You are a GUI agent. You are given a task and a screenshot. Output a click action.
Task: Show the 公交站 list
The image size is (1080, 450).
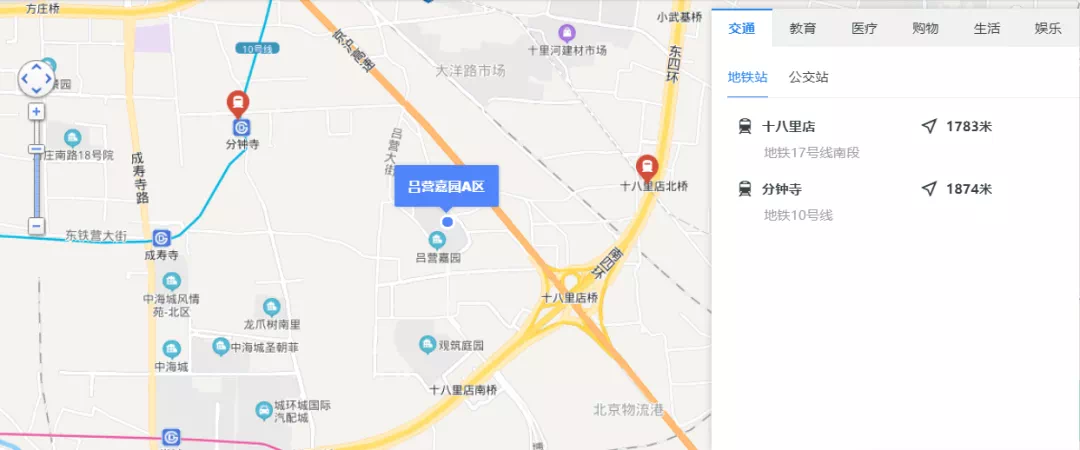pyautogui.click(x=808, y=77)
